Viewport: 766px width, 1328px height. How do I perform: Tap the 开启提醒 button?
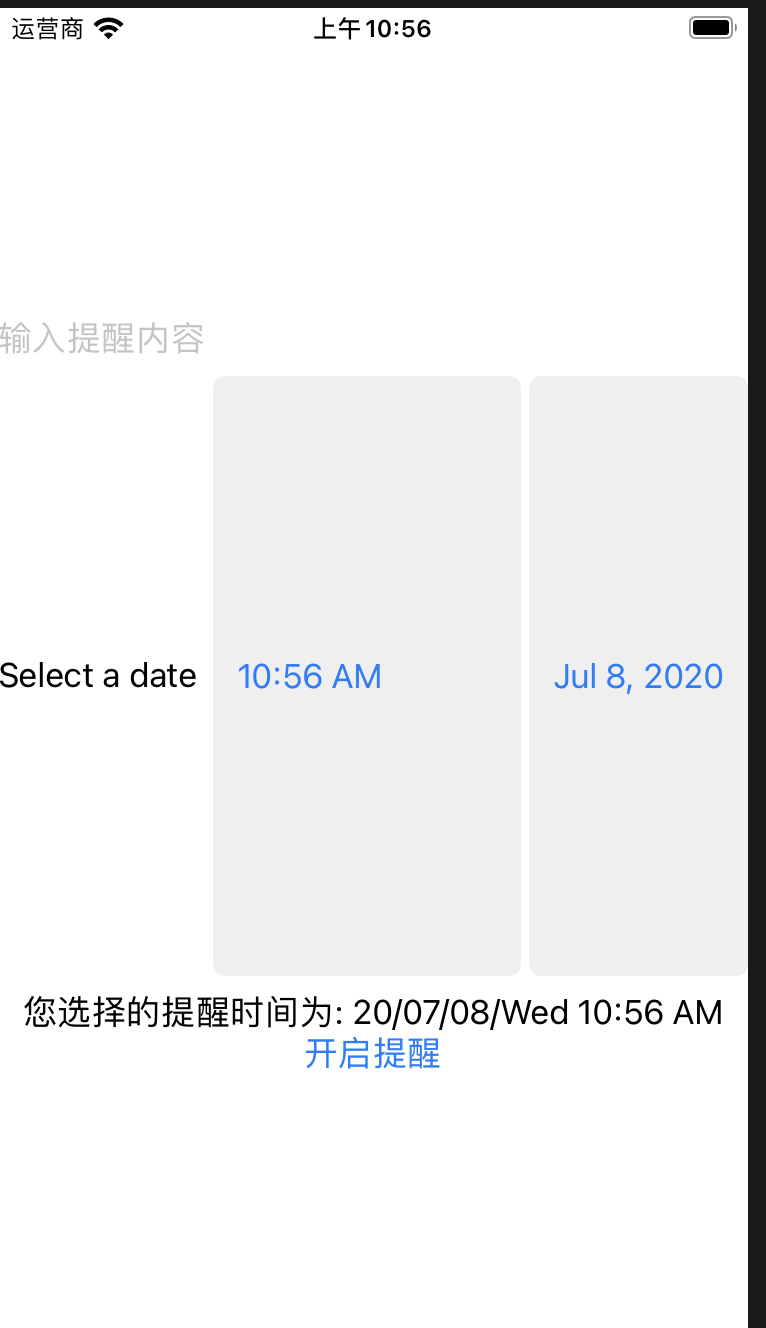coord(372,1054)
